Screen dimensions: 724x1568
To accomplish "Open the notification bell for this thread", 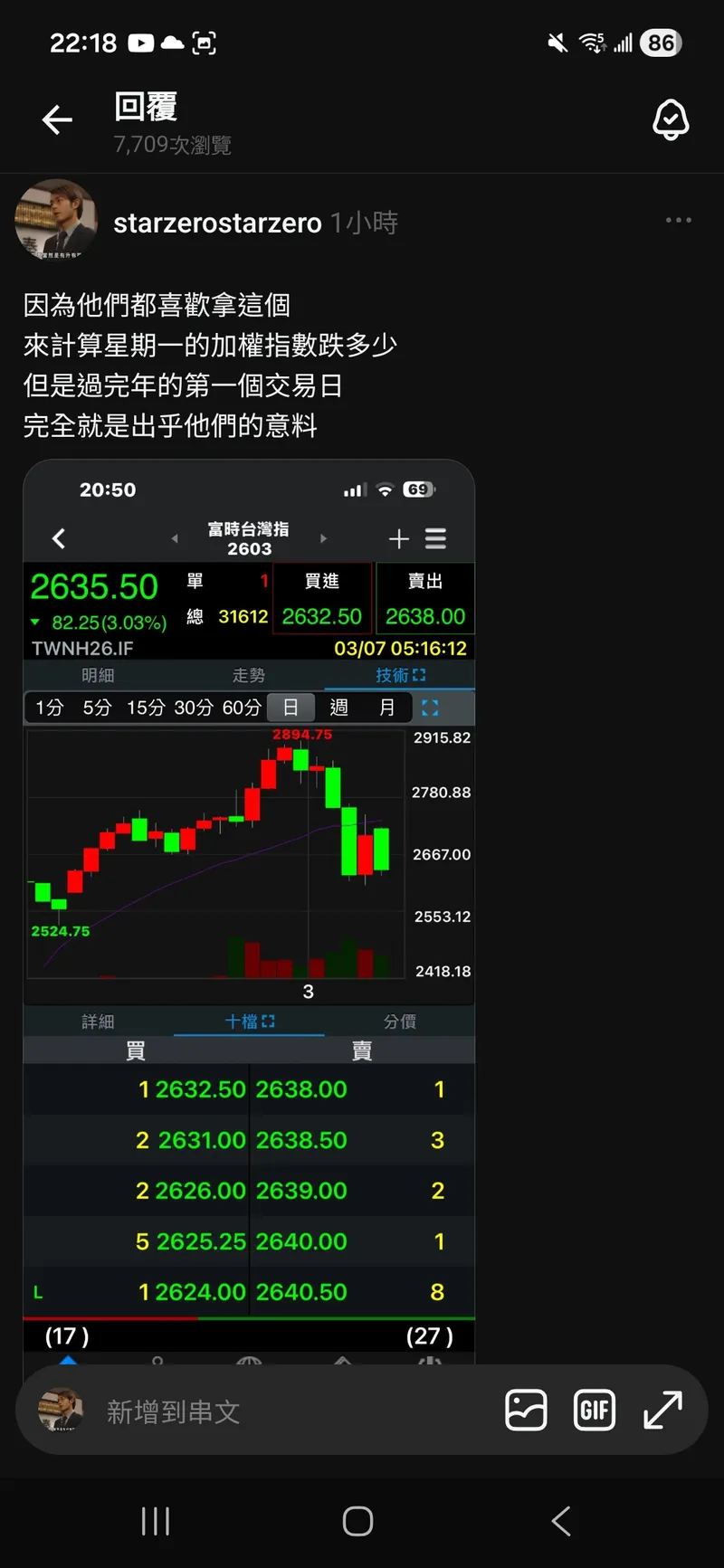I will tap(671, 119).
